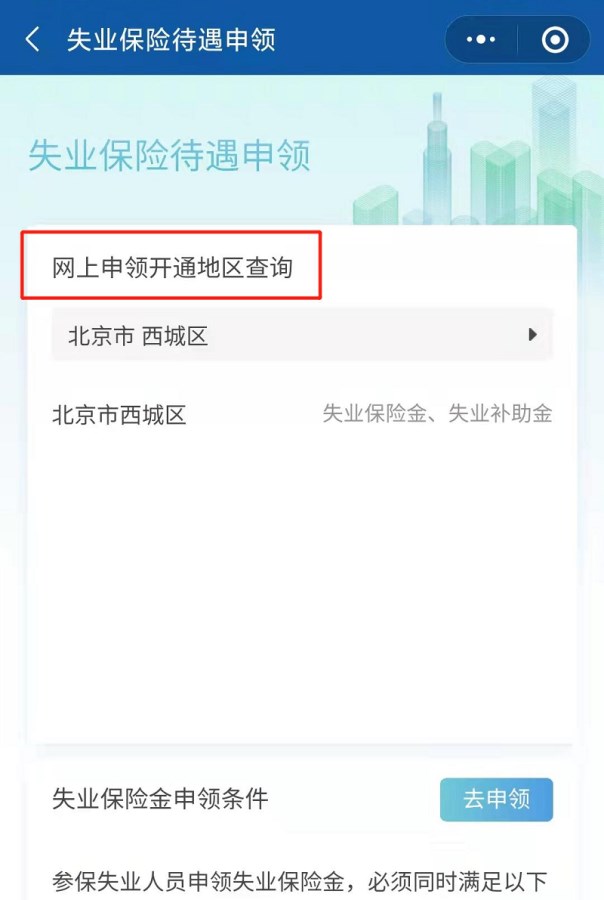
Task: Close the mini program via circle button
Action: tap(554, 40)
